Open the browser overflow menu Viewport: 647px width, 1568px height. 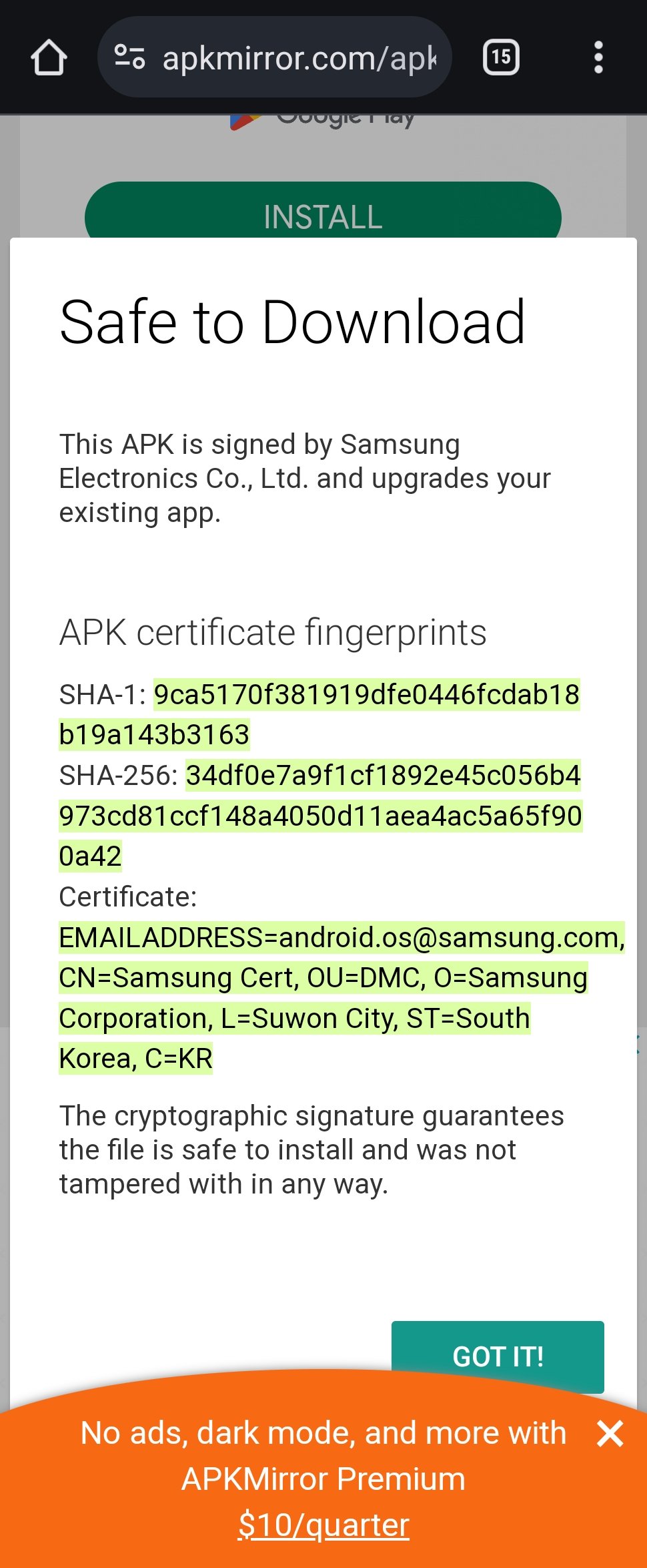click(598, 57)
